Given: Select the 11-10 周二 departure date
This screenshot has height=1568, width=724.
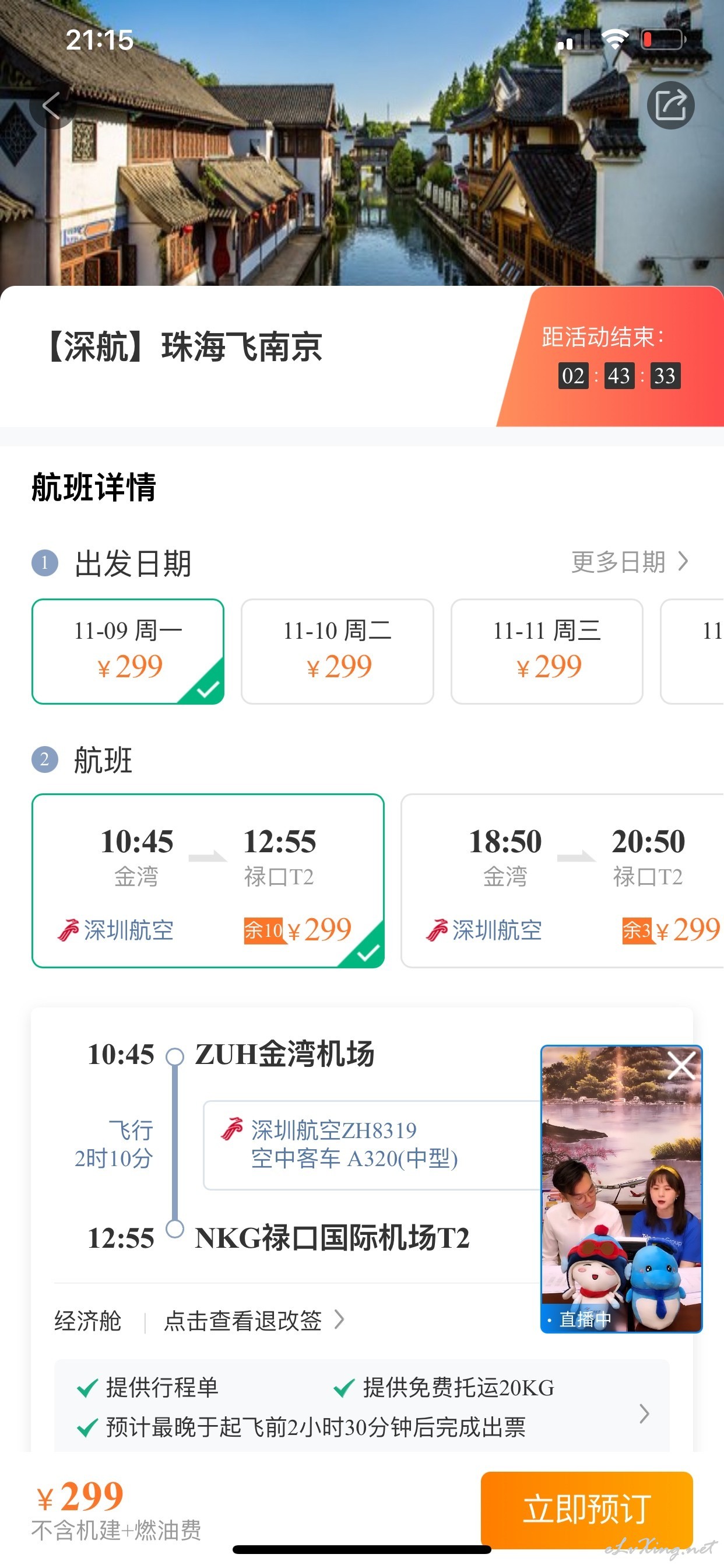Looking at the screenshot, I should pos(338,652).
